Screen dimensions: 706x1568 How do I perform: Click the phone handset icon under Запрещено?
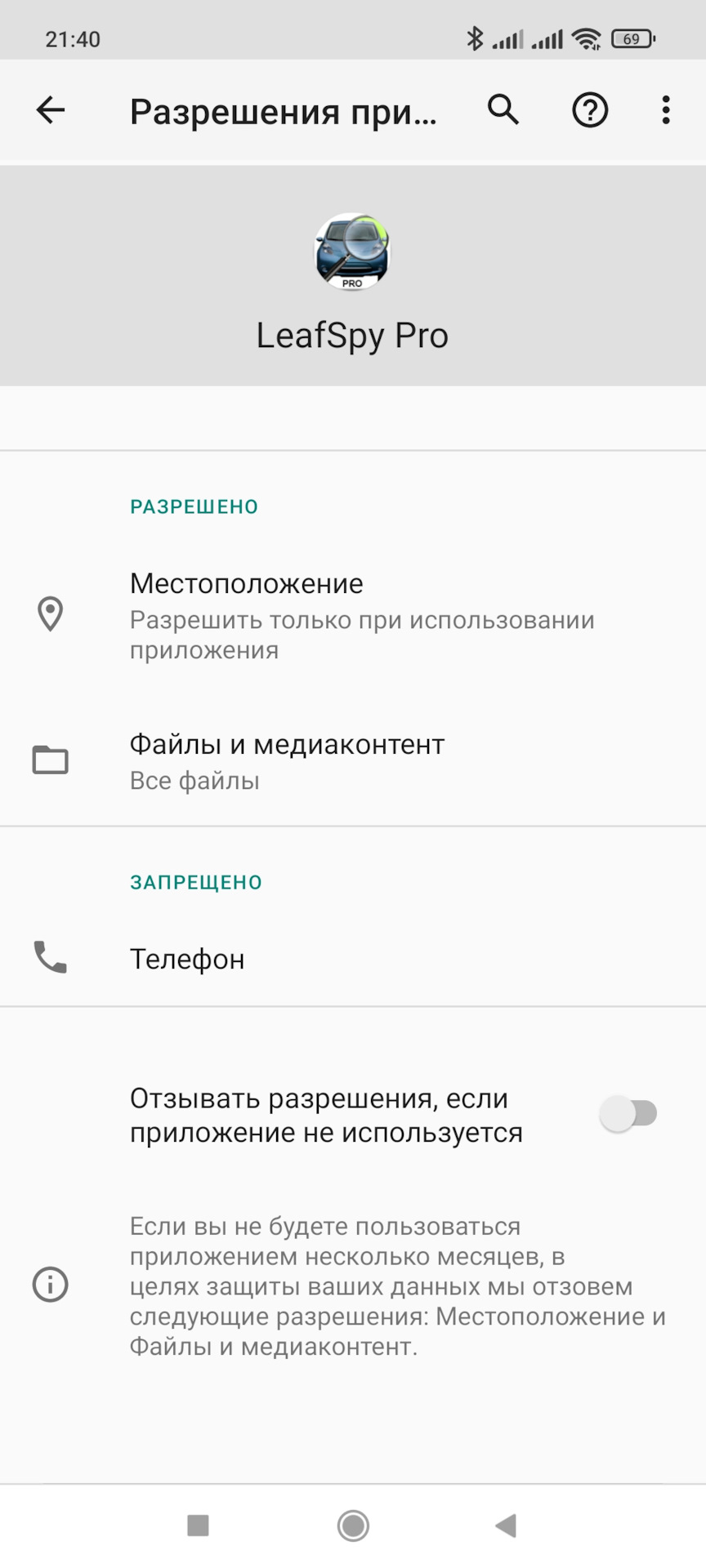(x=50, y=958)
